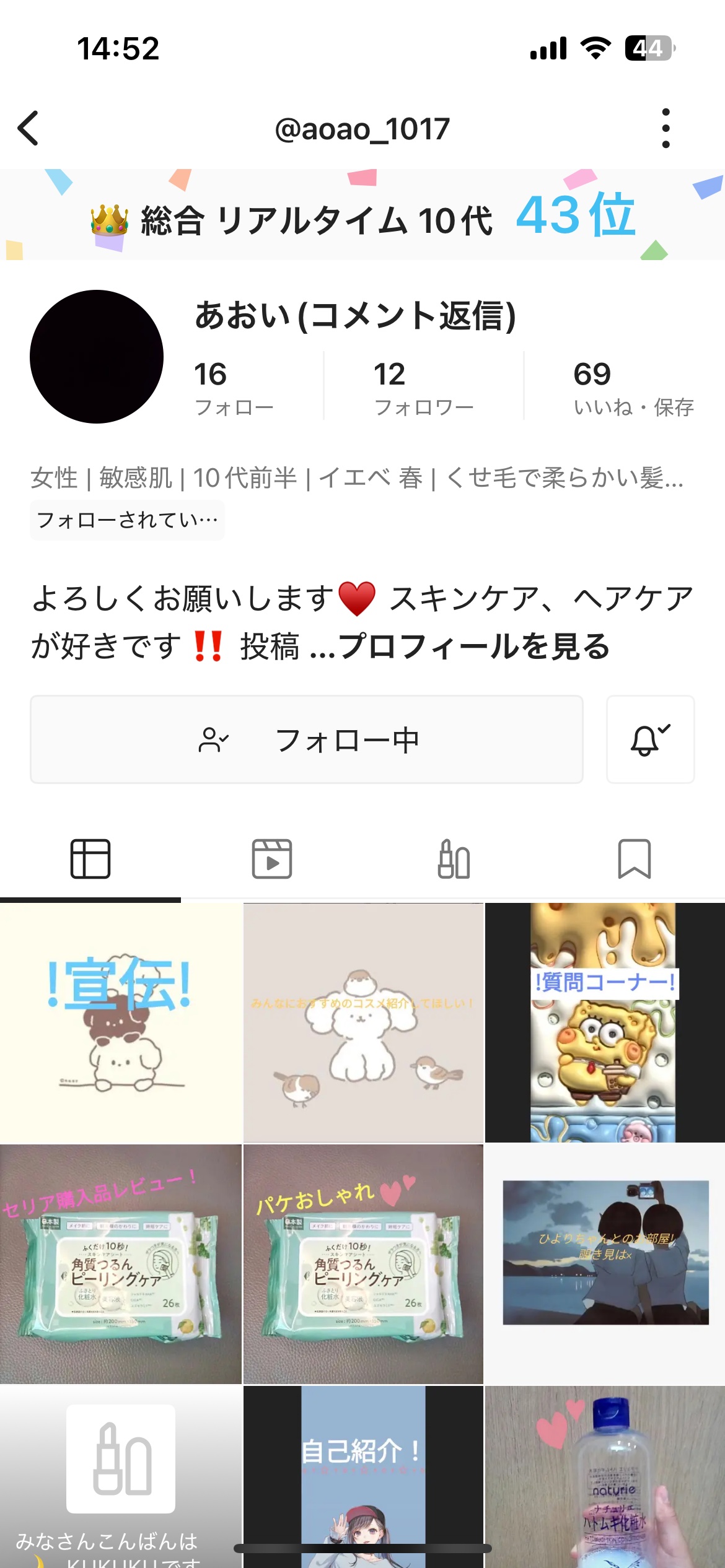Screen dimensions: 725x1568
Task: Switch to the videos tab
Action: 272,859
